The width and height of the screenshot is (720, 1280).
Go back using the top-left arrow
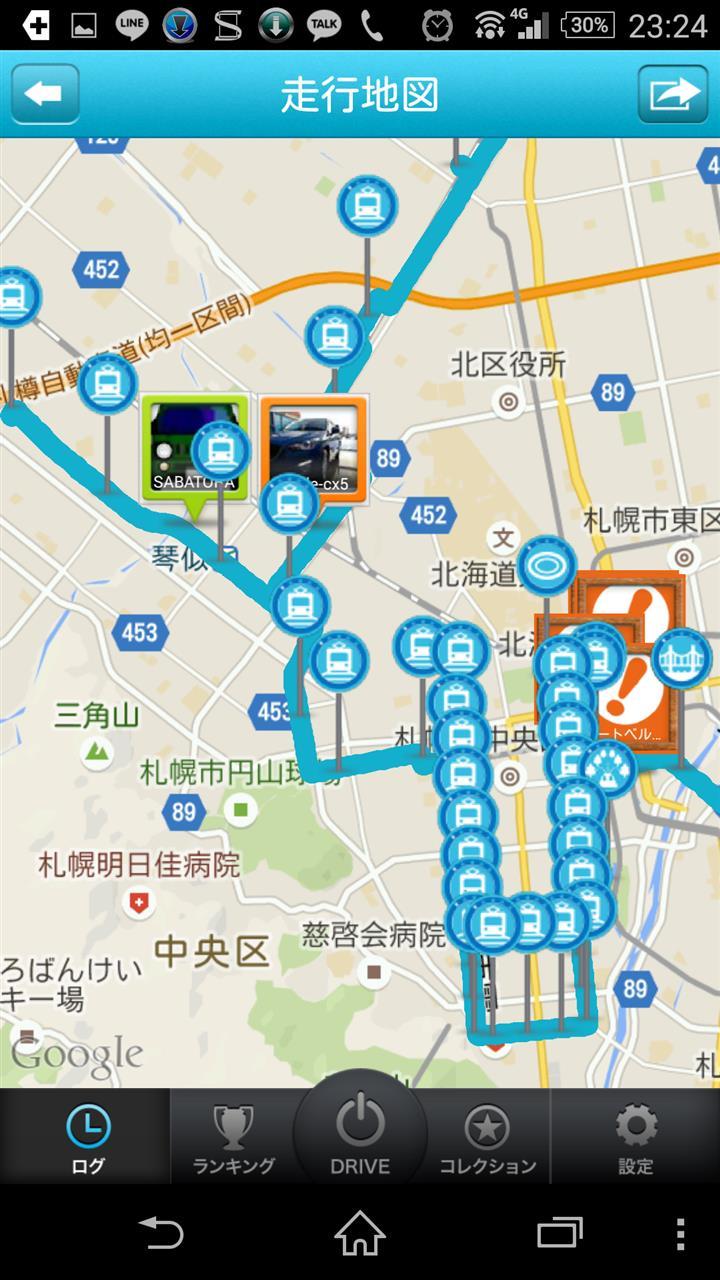point(45,94)
